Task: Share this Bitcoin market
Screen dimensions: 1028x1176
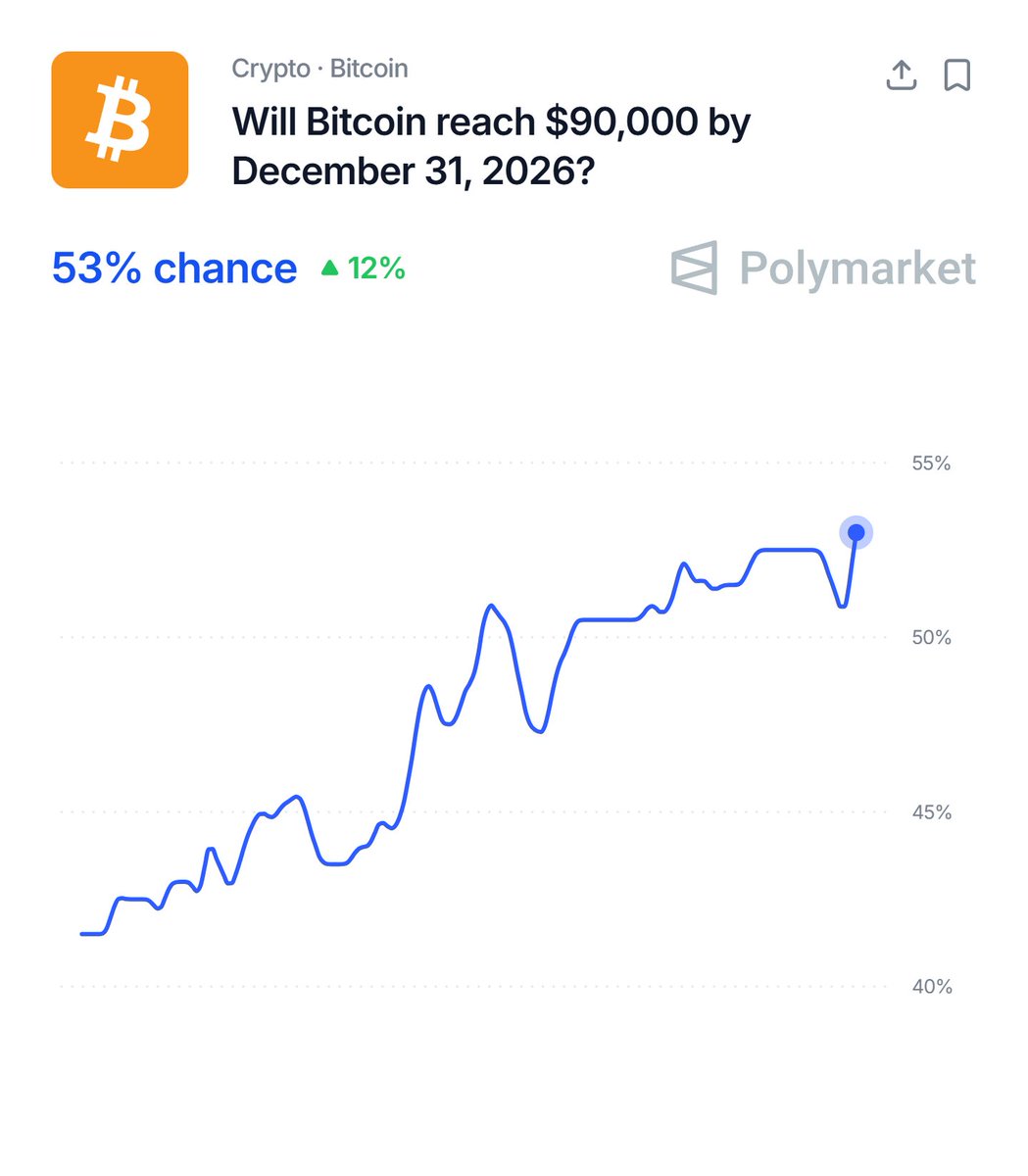Action: point(901,74)
